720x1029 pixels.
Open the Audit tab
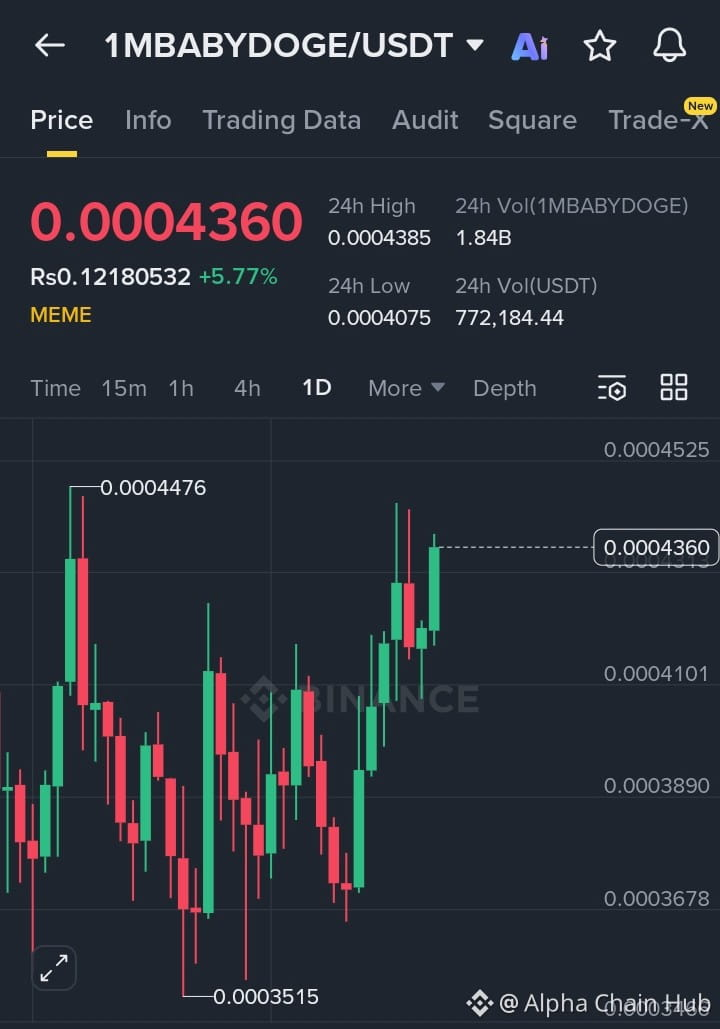tap(425, 120)
